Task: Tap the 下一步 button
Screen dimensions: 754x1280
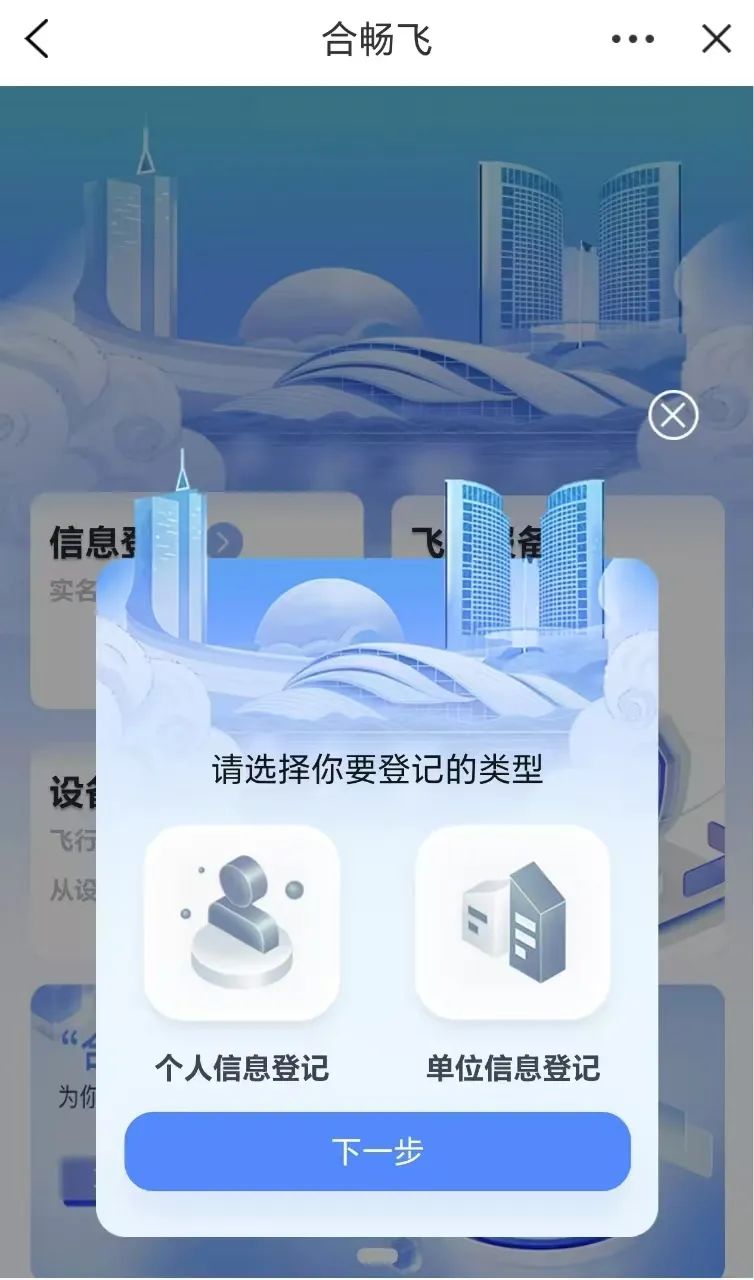Action: pos(377,1151)
